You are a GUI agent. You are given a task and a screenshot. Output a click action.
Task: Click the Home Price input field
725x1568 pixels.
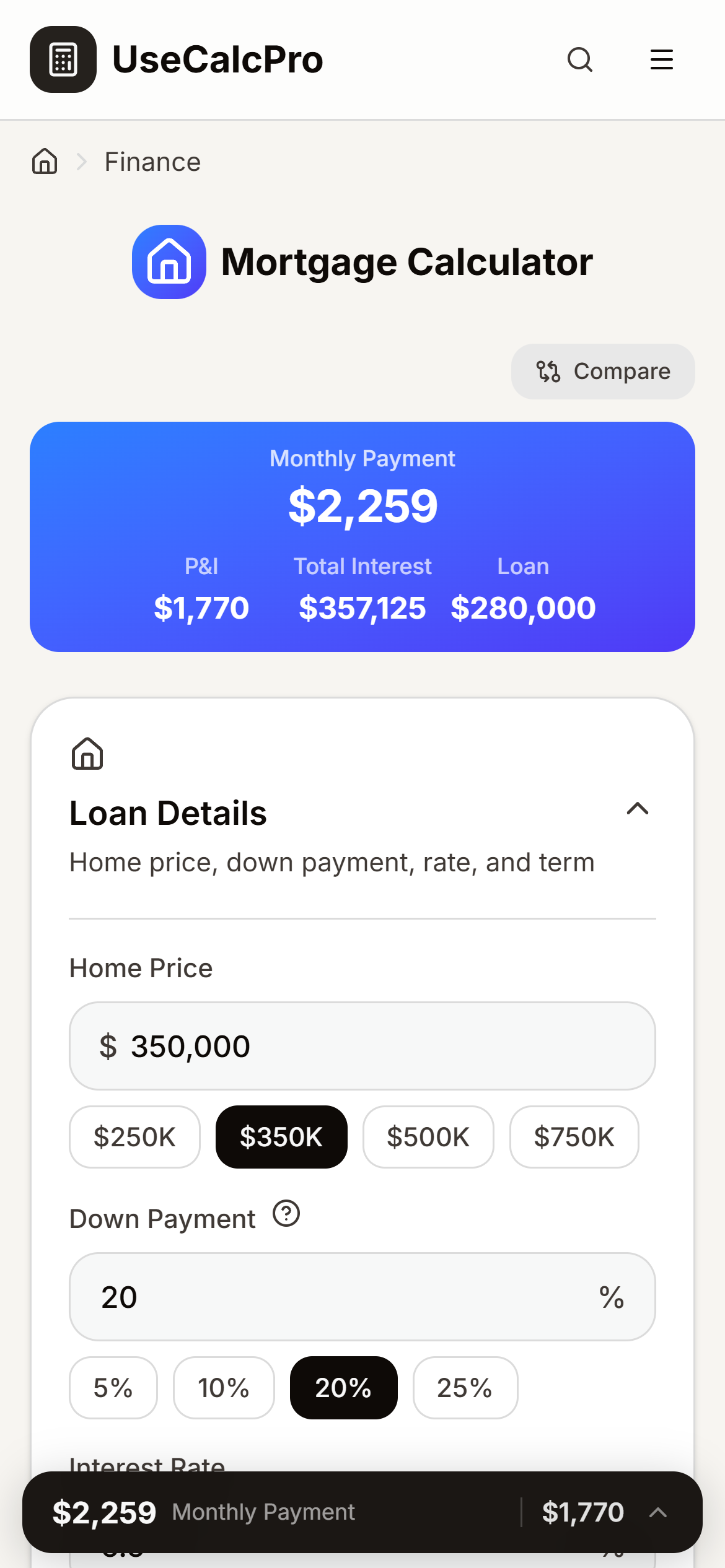click(362, 1045)
